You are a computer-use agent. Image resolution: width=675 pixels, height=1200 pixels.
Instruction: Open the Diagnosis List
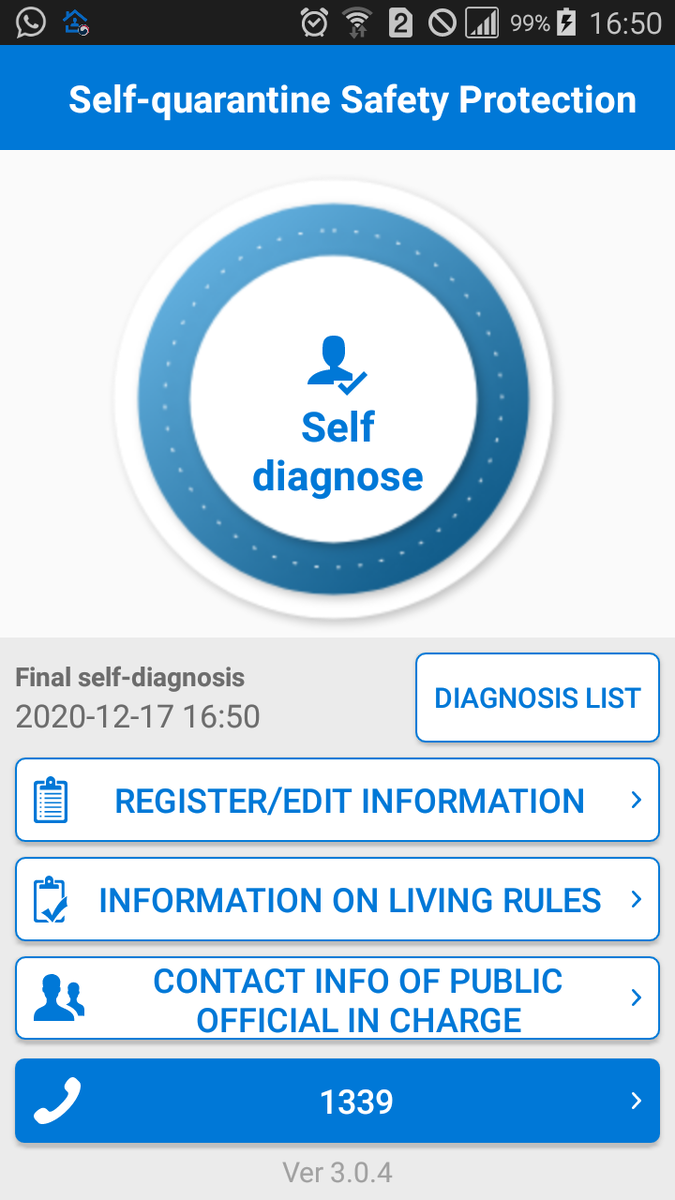(x=537, y=697)
